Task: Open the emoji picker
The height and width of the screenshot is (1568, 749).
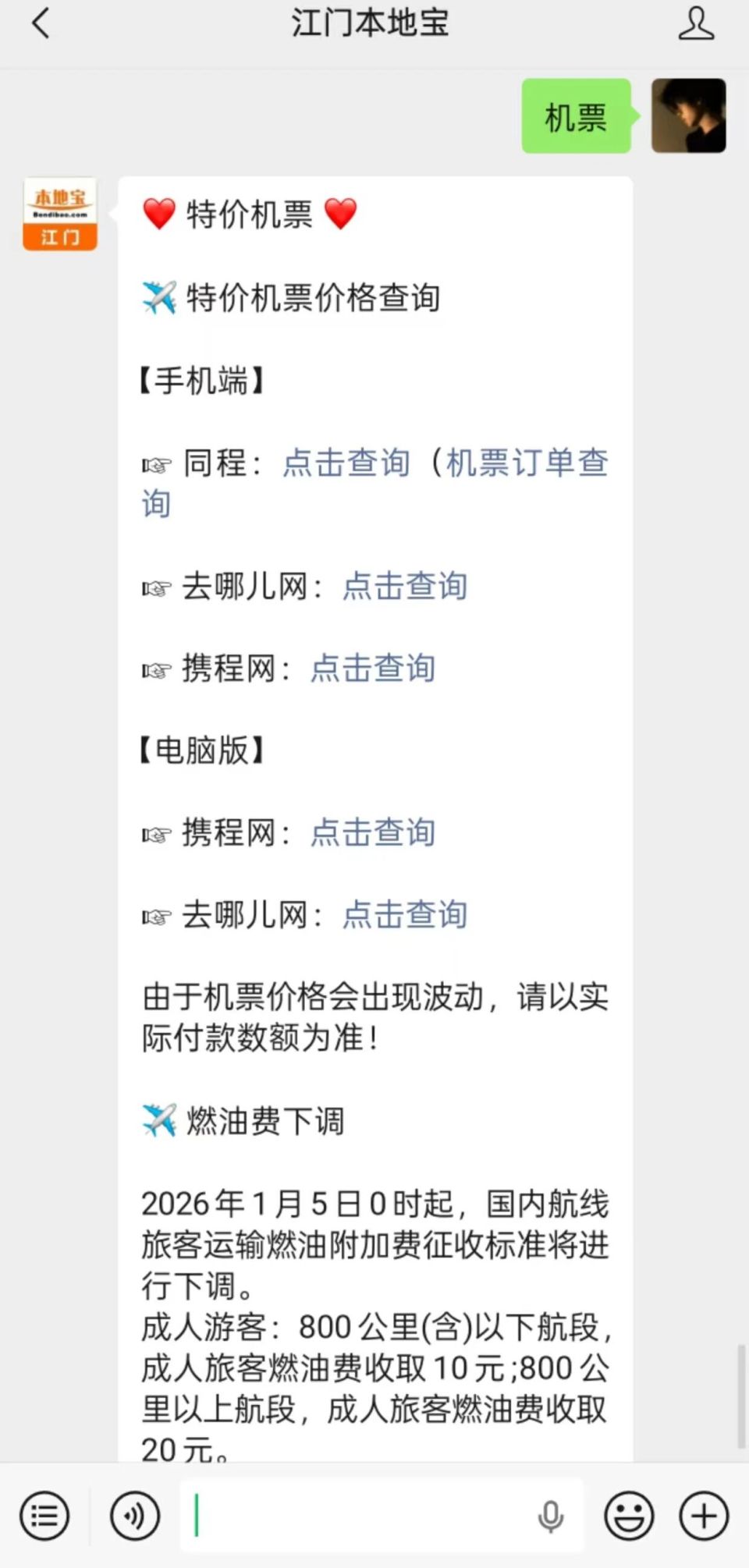Action: click(629, 1516)
